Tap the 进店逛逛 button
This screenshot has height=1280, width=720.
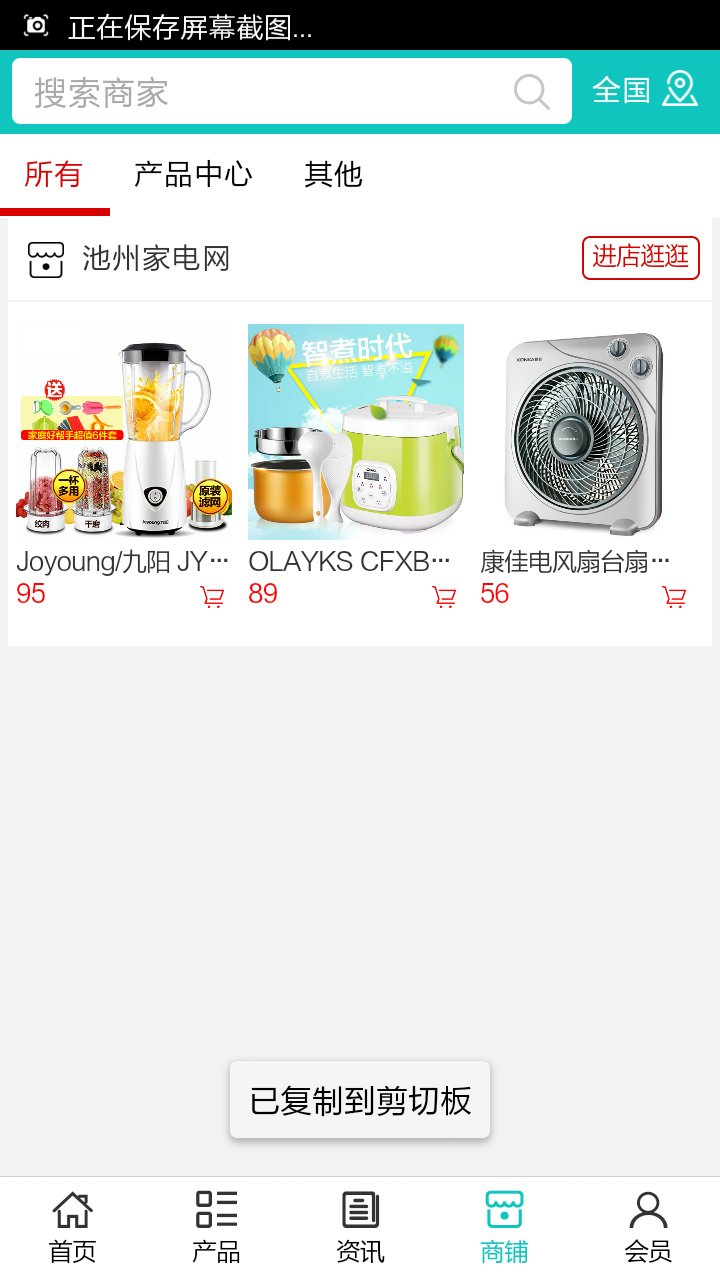640,257
